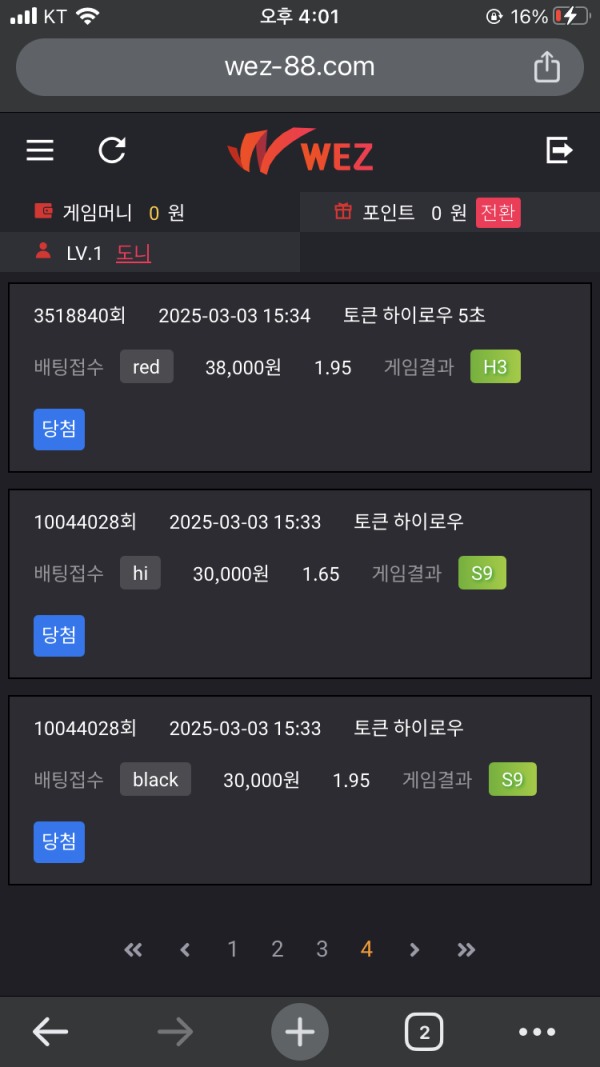600x1067 pixels.
Task: Tap the browser share icon
Action: tap(547, 67)
